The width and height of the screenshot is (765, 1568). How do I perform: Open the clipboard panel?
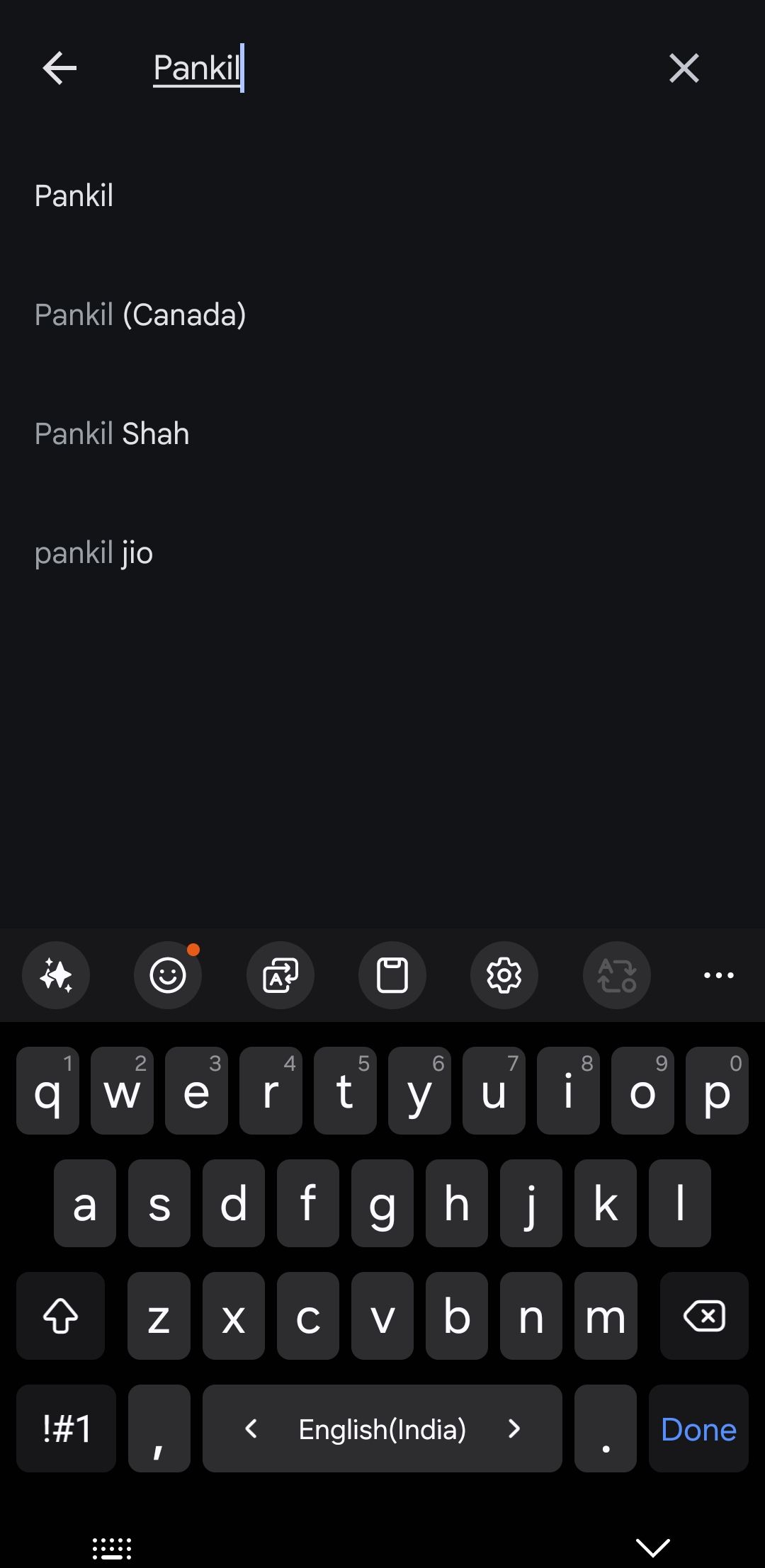pos(392,975)
